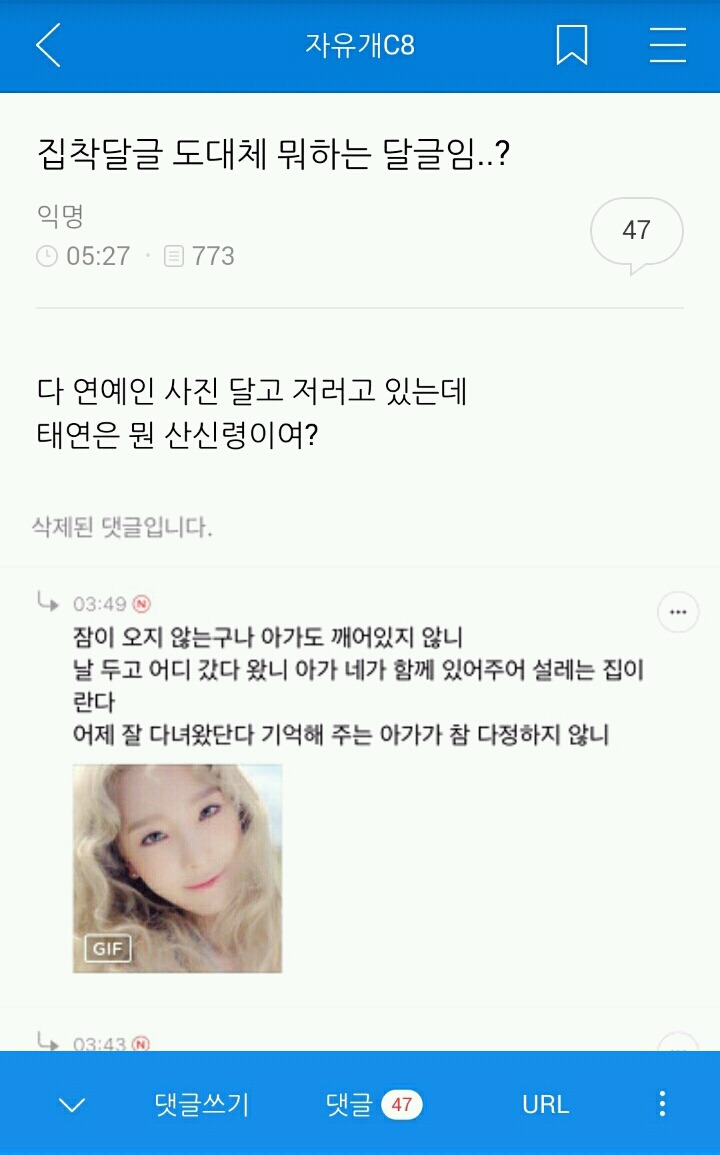720x1155 pixels.
Task: Open the 47 comments bubble
Action: click(637, 233)
